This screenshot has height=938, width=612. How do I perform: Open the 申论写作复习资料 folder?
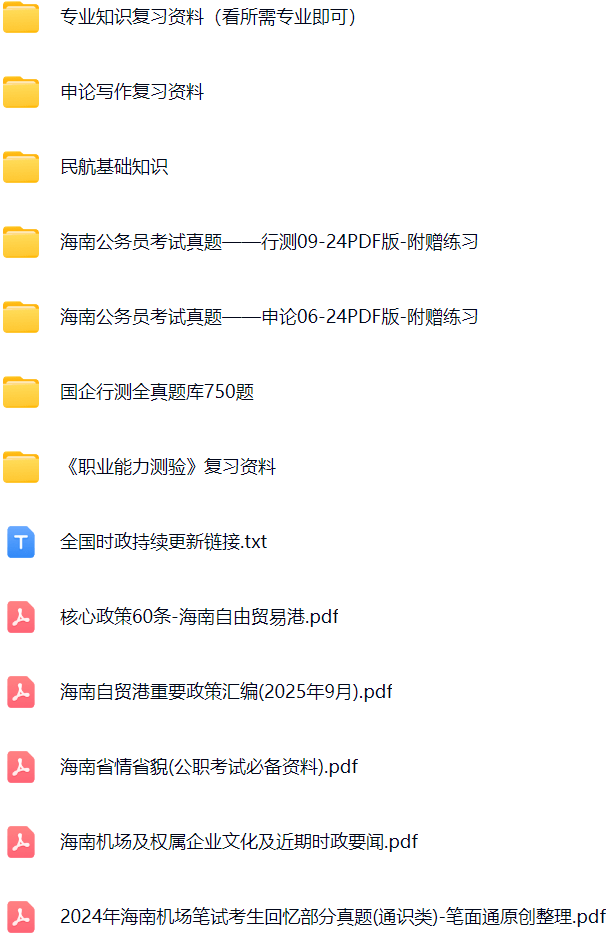(132, 92)
